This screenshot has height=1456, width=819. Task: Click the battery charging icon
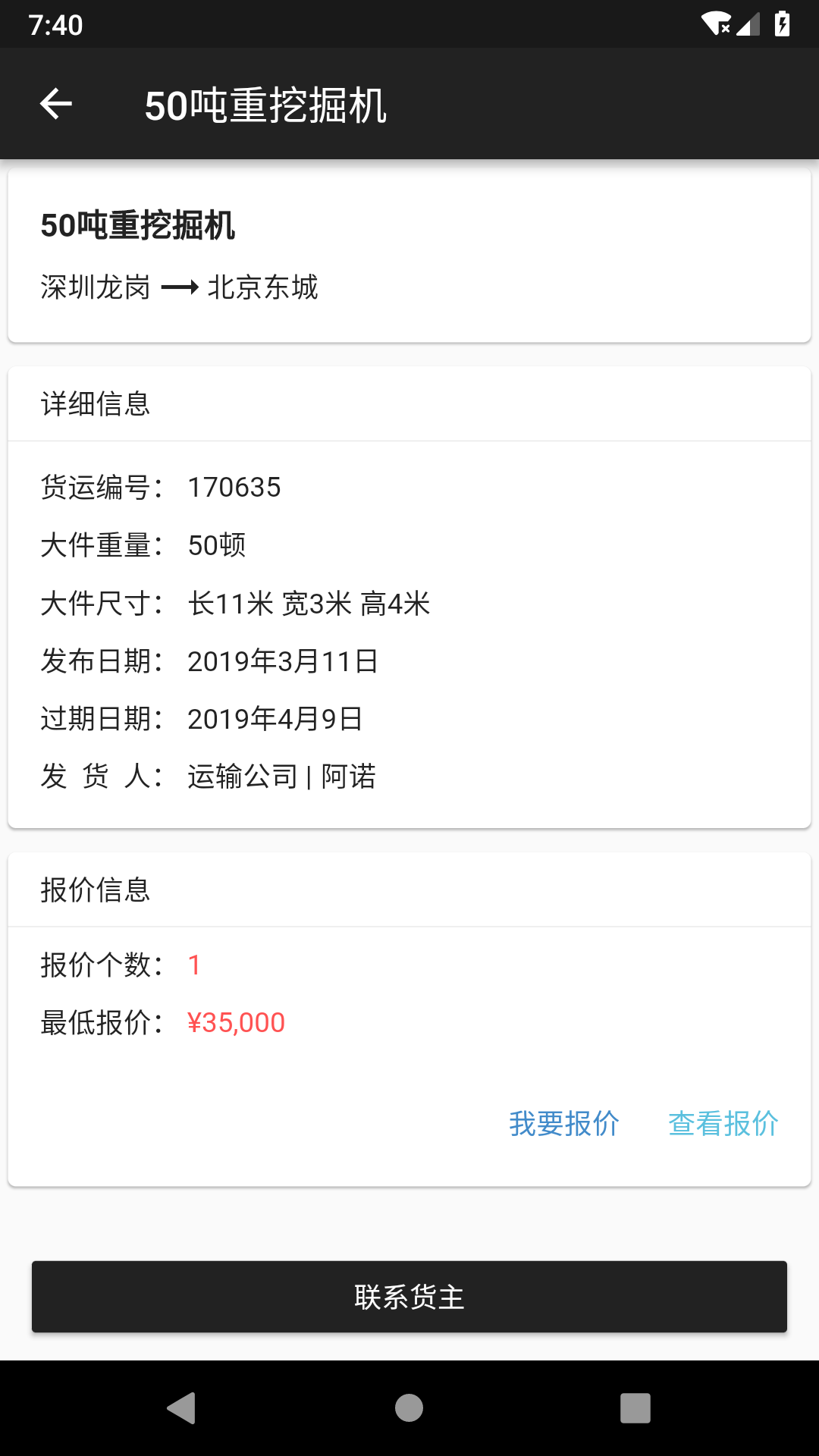coord(783,25)
